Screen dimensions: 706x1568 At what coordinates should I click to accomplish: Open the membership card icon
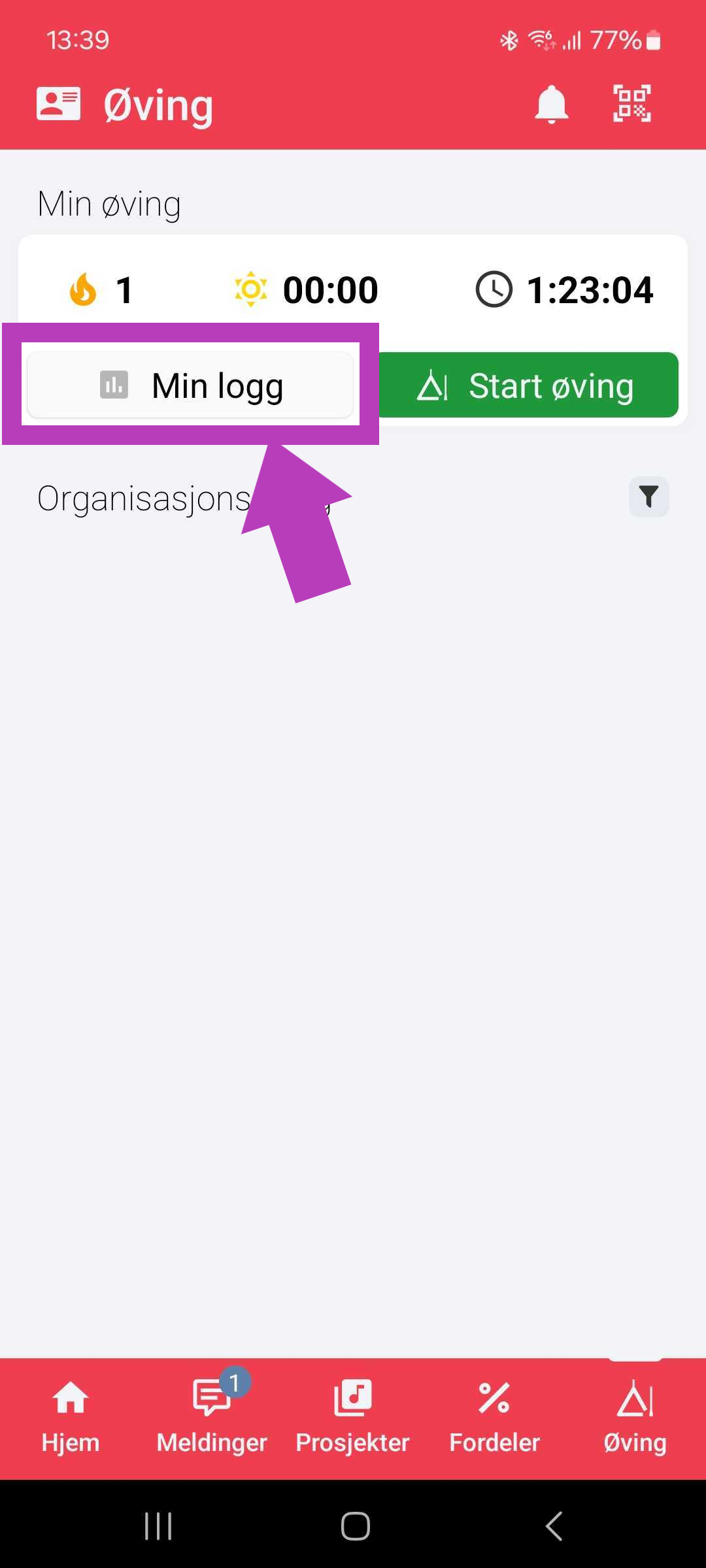[58, 104]
